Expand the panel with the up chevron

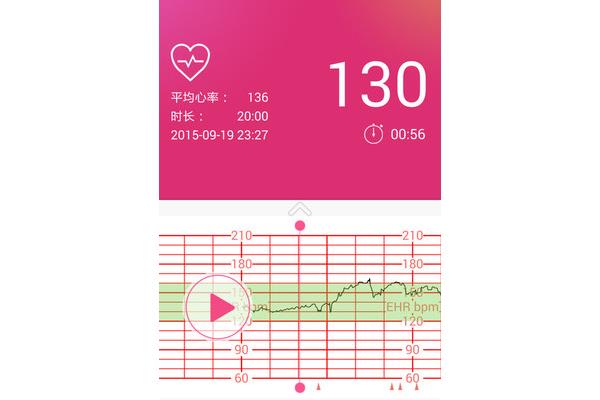(299, 209)
